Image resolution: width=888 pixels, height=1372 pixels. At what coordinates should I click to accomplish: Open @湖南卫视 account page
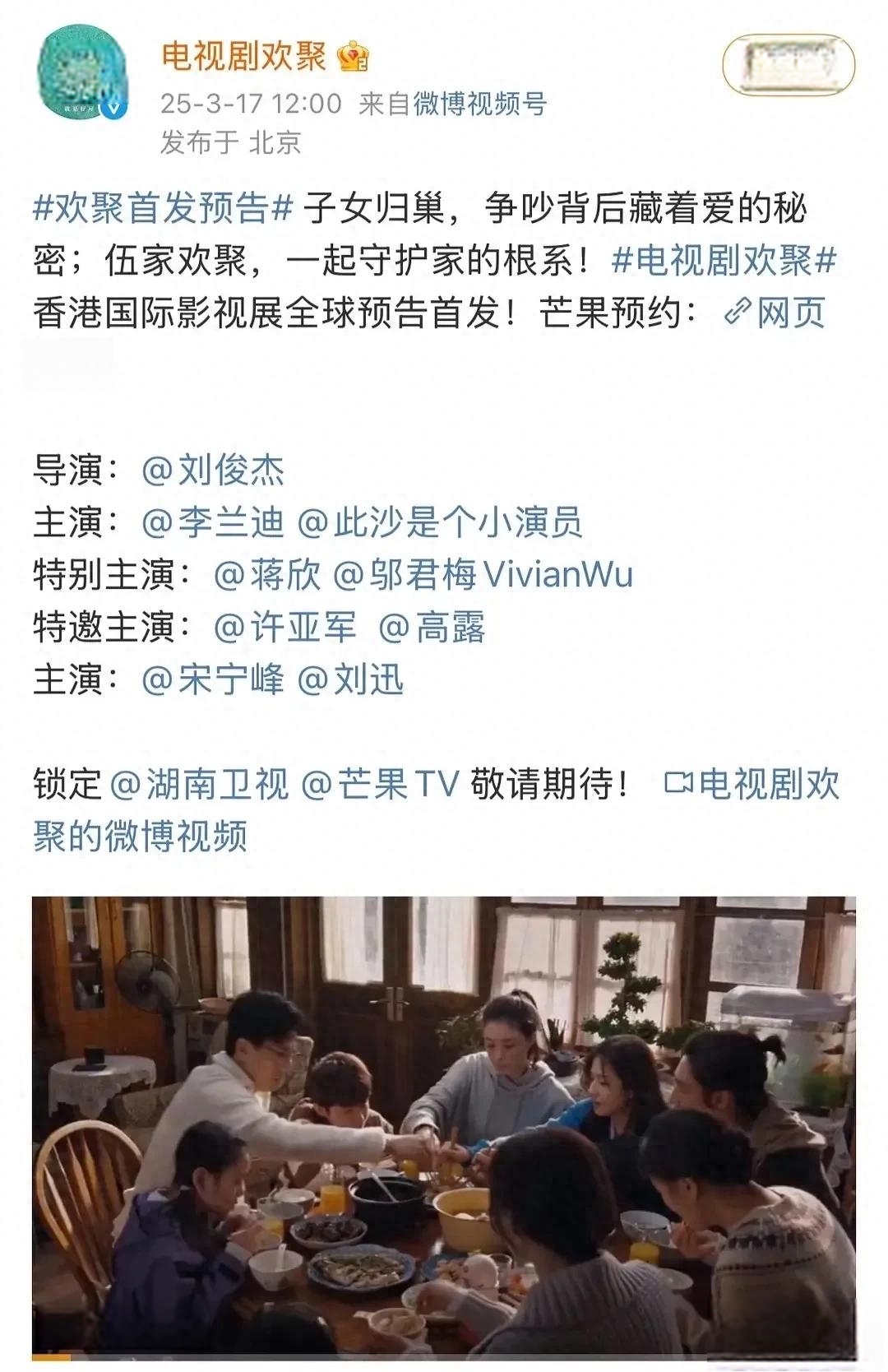coord(200,784)
